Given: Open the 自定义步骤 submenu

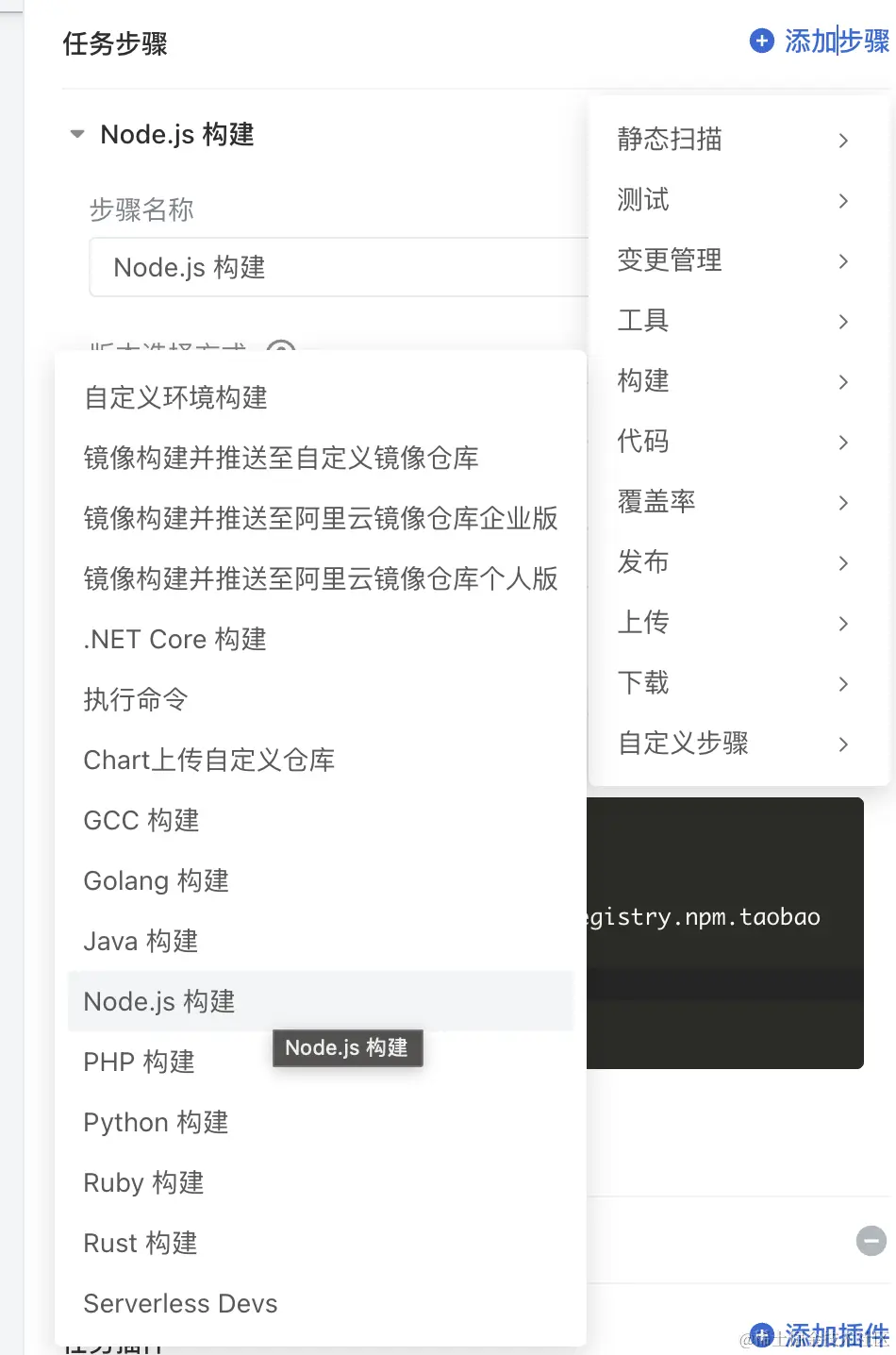Looking at the screenshot, I should pos(733,744).
